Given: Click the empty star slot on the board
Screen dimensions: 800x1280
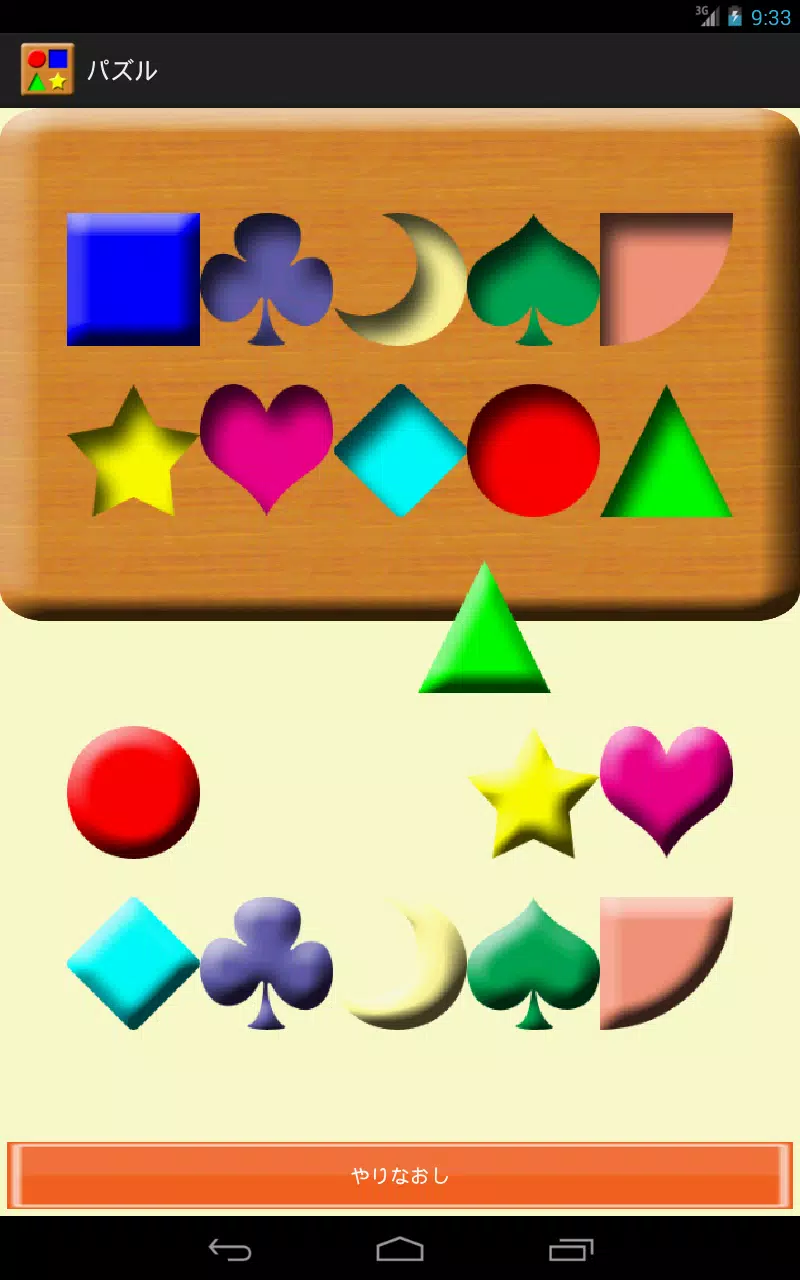Looking at the screenshot, I should click(131, 450).
